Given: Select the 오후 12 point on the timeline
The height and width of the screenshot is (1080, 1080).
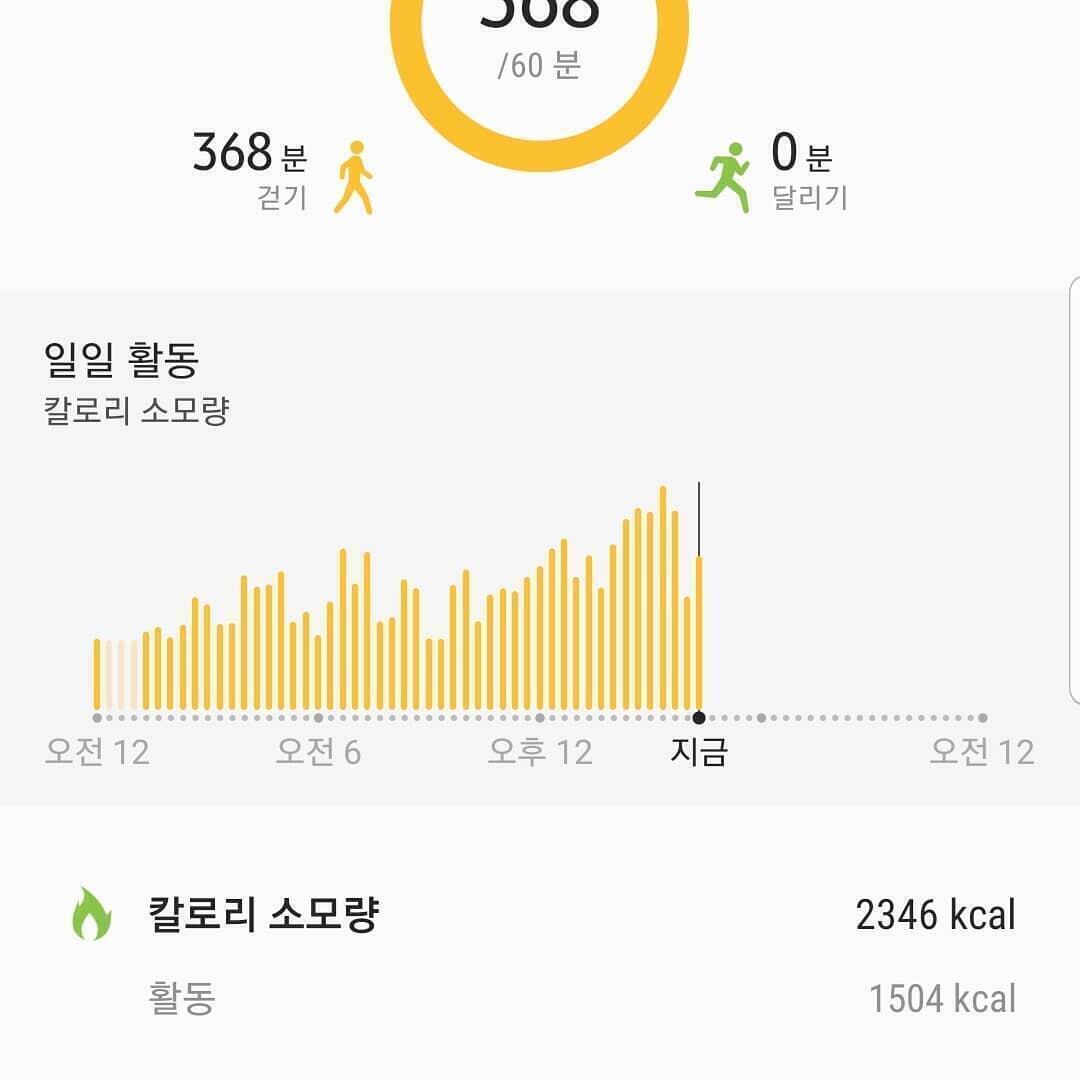Looking at the screenshot, I should (540, 717).
